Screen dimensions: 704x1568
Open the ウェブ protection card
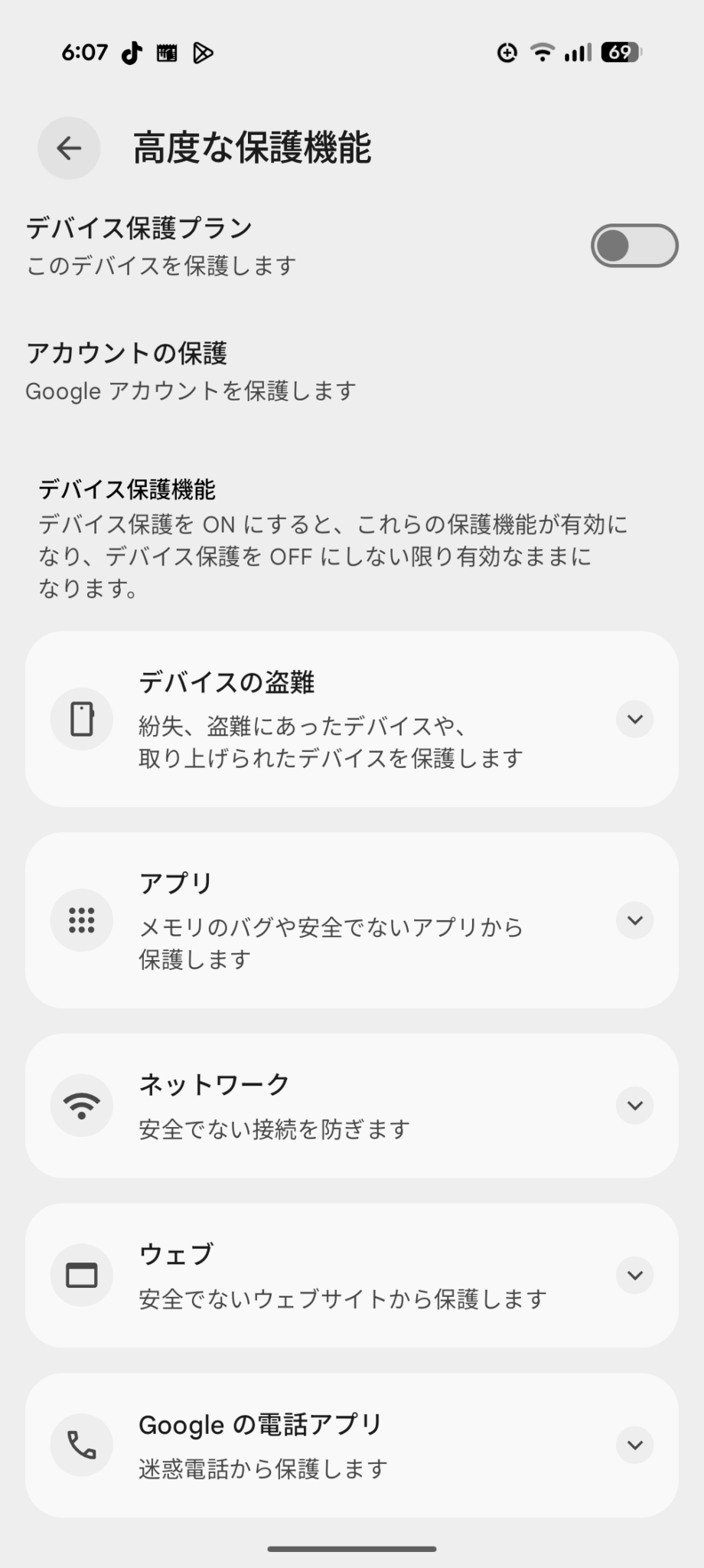352,1274
